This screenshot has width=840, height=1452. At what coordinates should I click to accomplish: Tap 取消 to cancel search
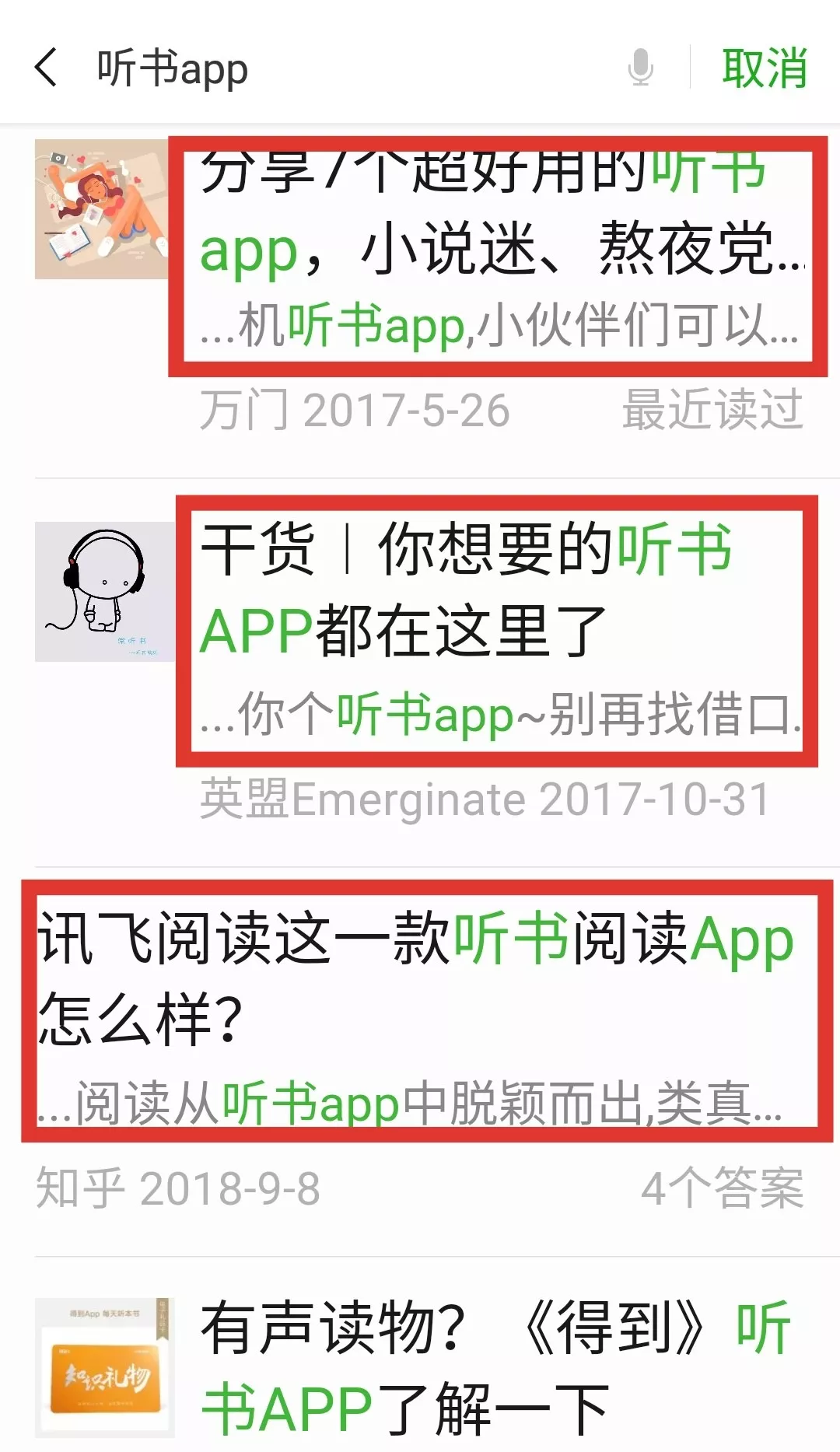[764, 68]
